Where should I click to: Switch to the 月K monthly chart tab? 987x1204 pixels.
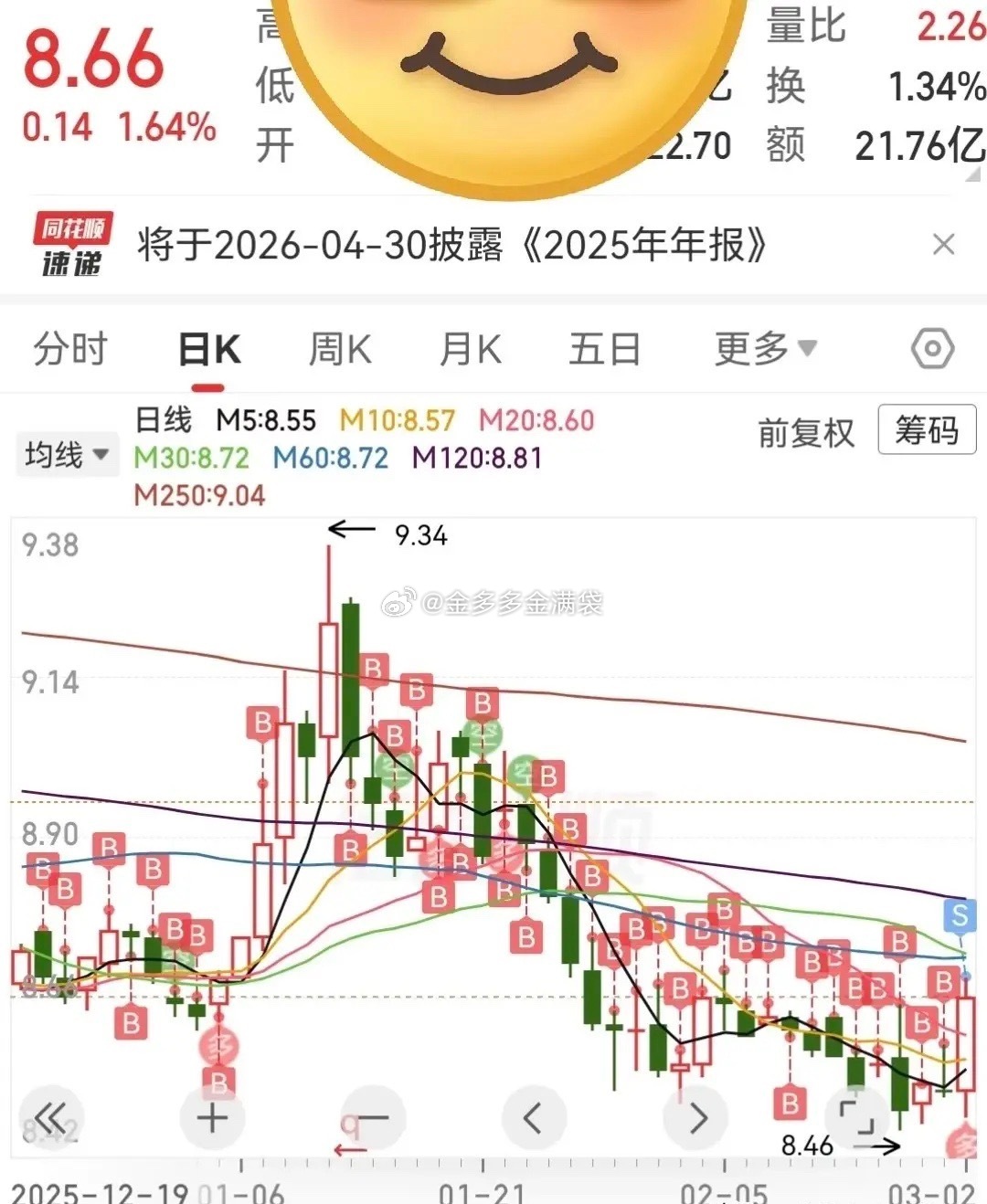[x=470, y=349]
